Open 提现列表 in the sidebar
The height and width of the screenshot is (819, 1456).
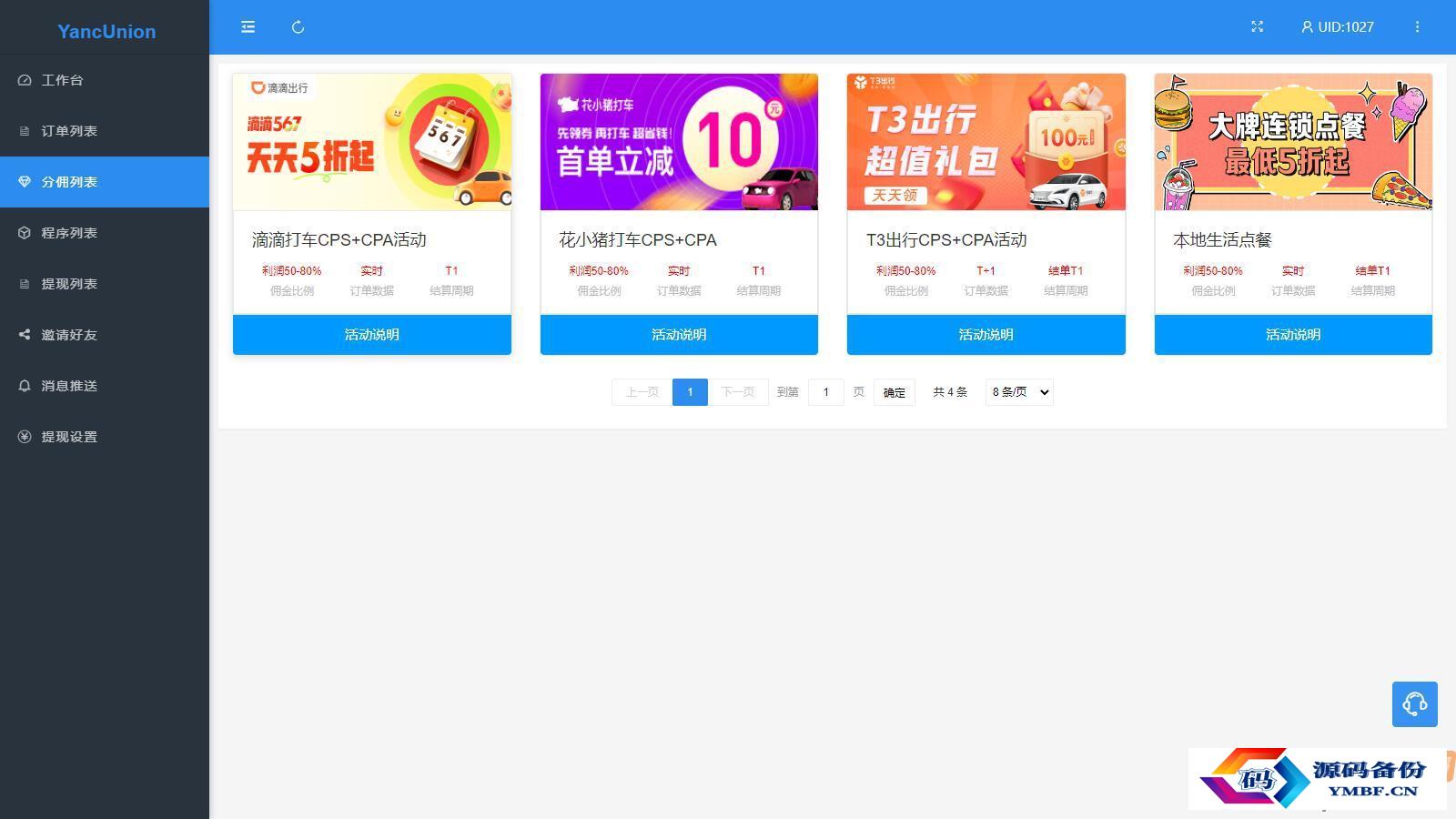coord(69,284)
